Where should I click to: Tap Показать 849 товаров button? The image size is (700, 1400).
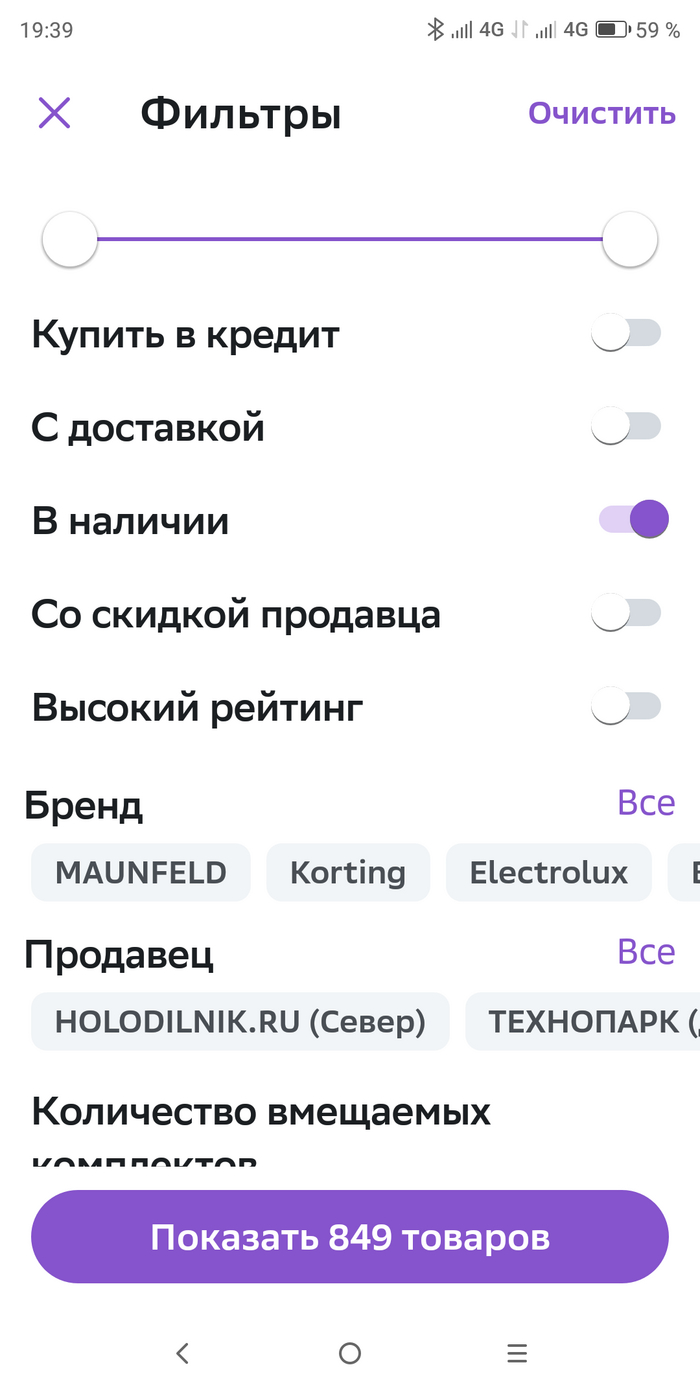coord(350,1237)
